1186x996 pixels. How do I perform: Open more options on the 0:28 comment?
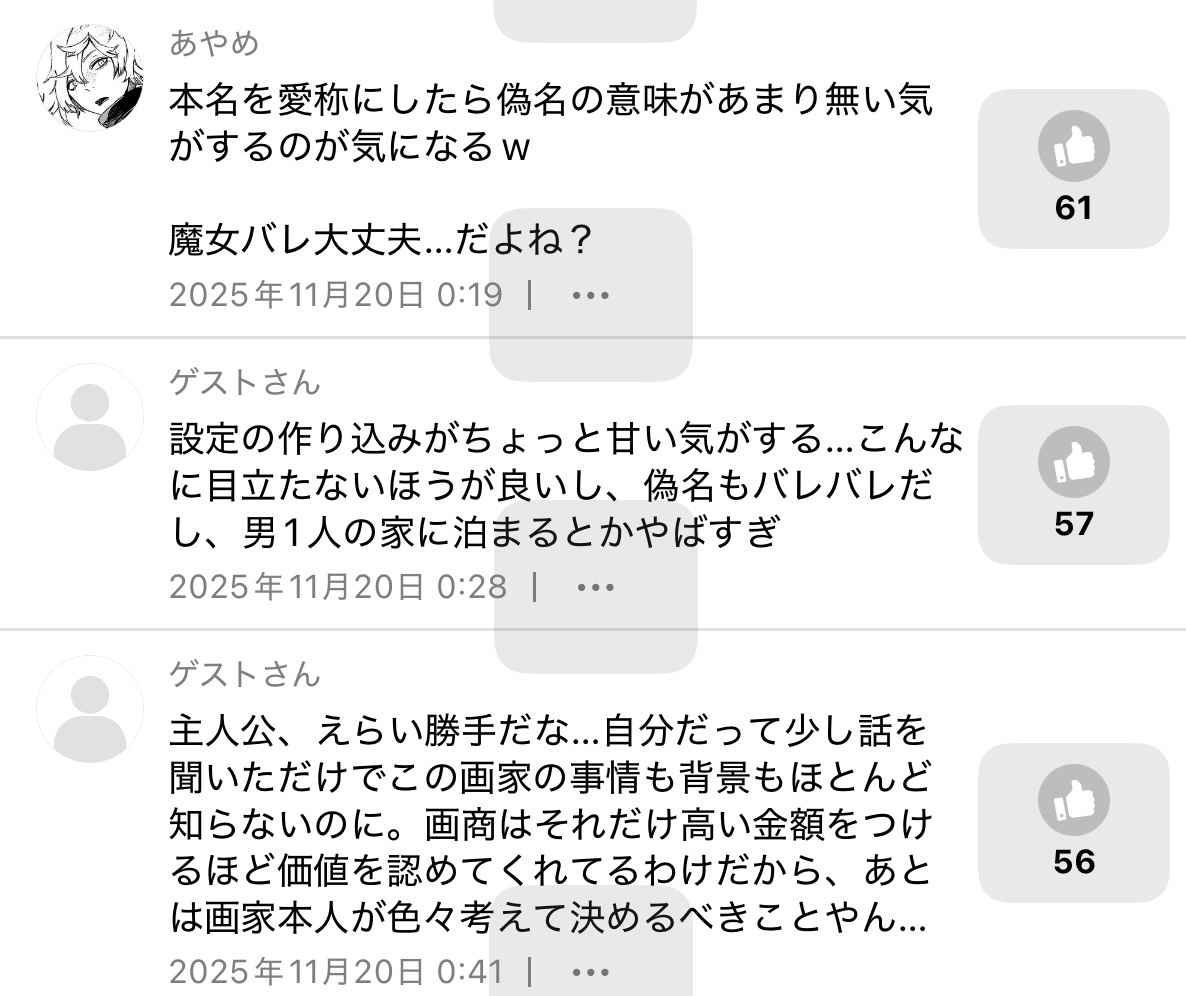point(596,587)
